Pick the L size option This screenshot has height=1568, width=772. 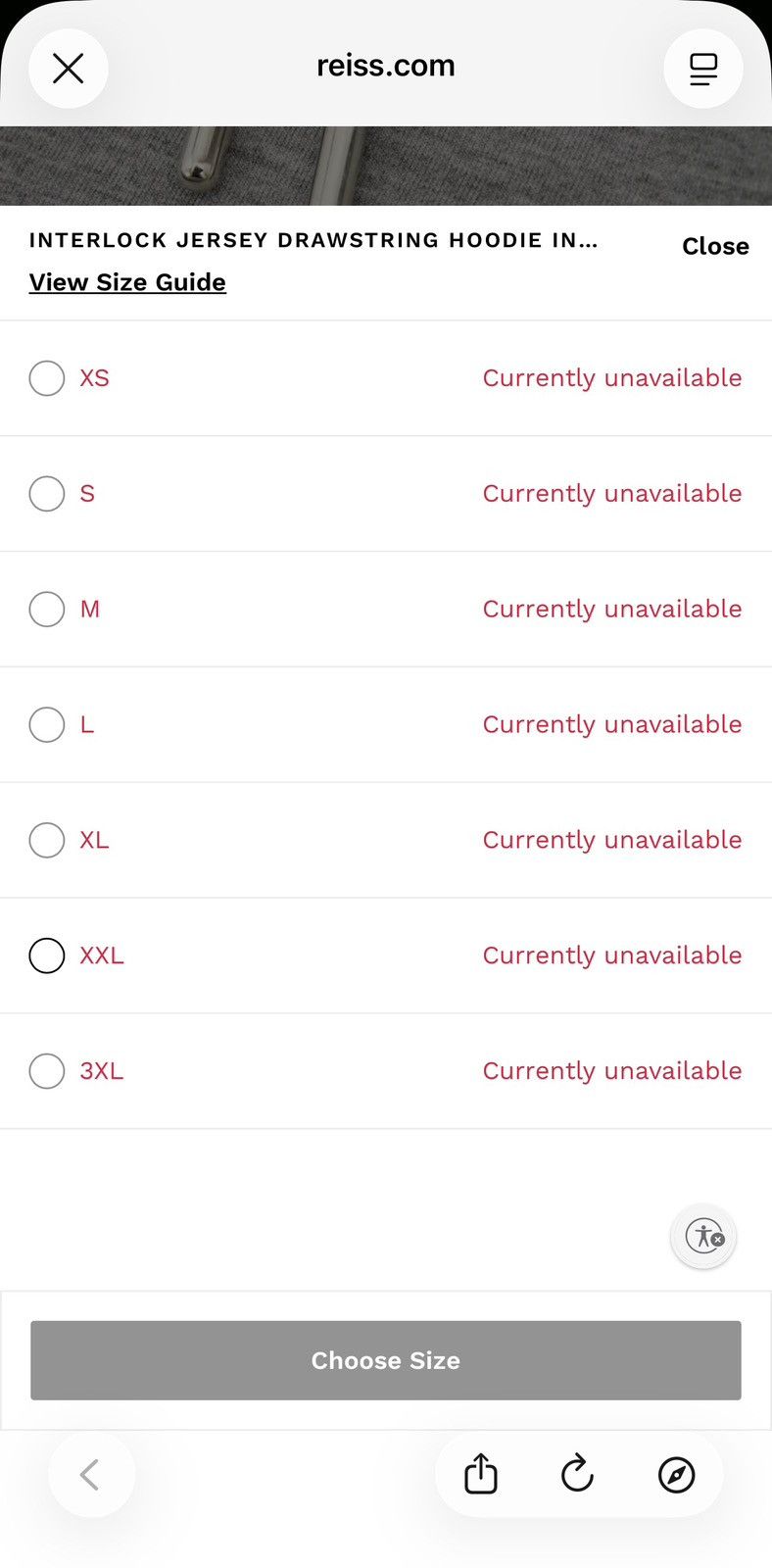47,725
